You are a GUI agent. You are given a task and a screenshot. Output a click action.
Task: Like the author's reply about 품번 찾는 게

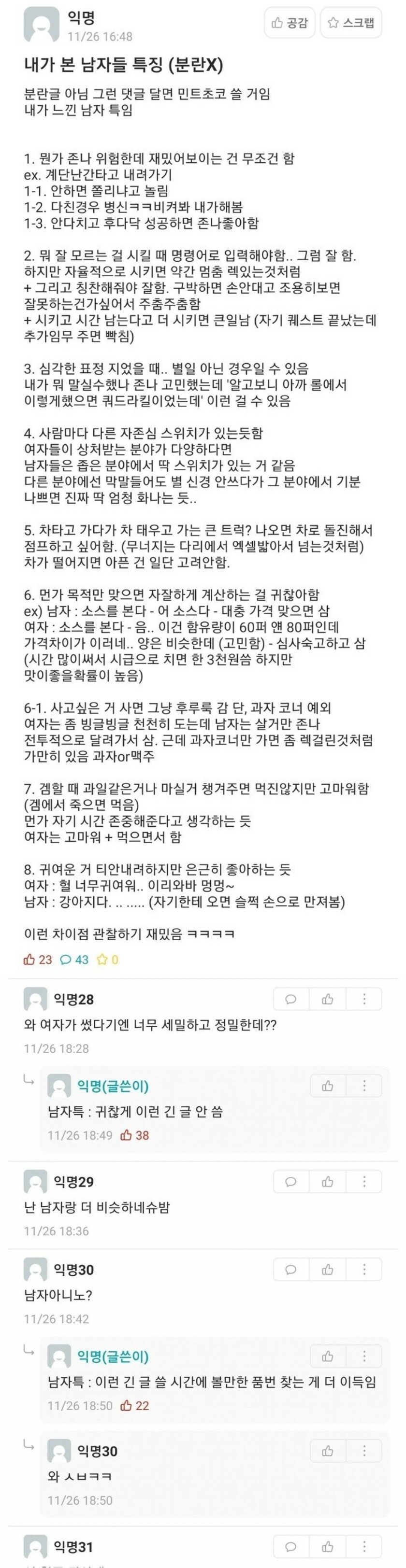[x=327, y=1356]
